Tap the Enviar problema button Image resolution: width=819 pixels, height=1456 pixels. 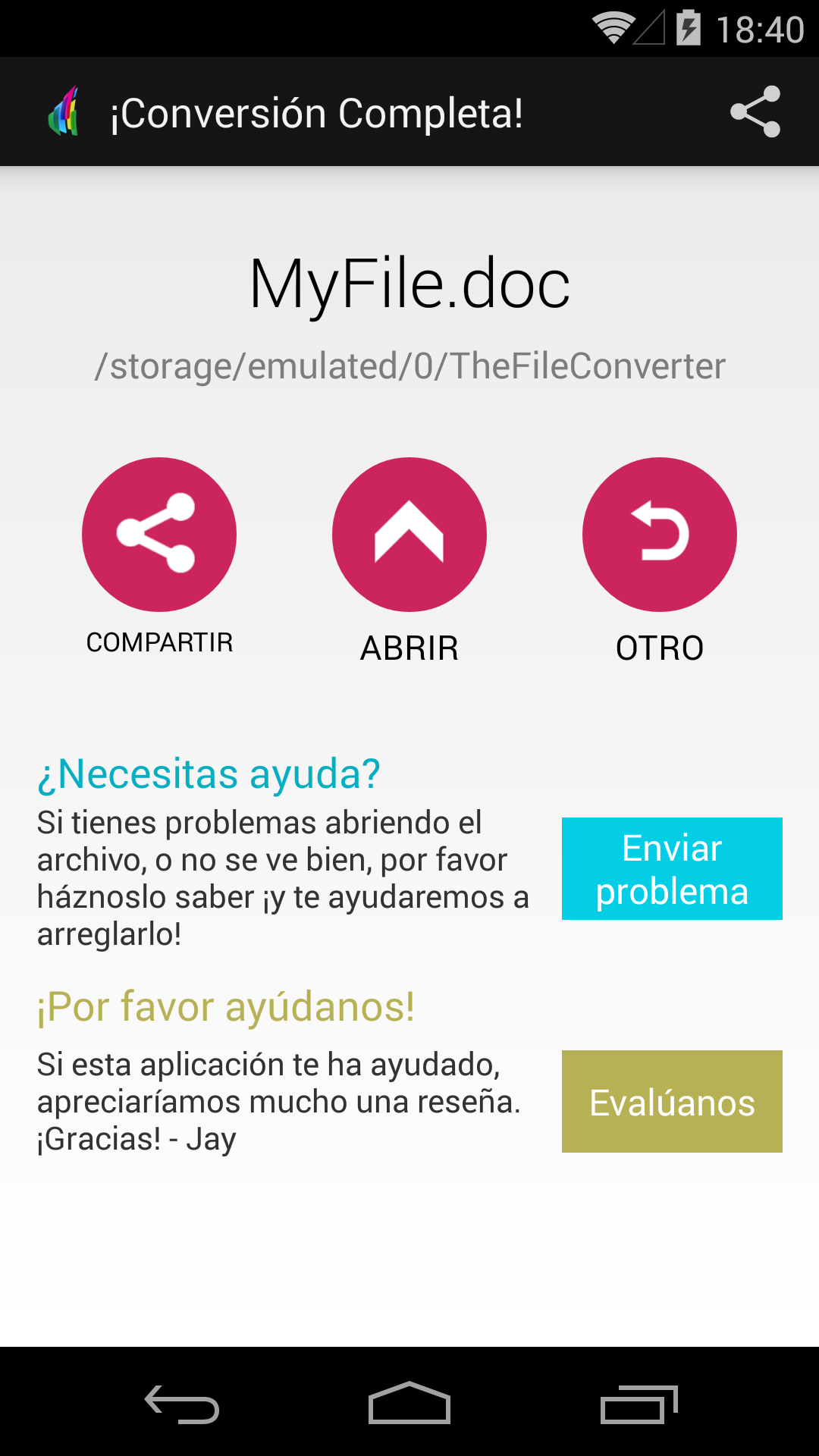coord(672,869)
